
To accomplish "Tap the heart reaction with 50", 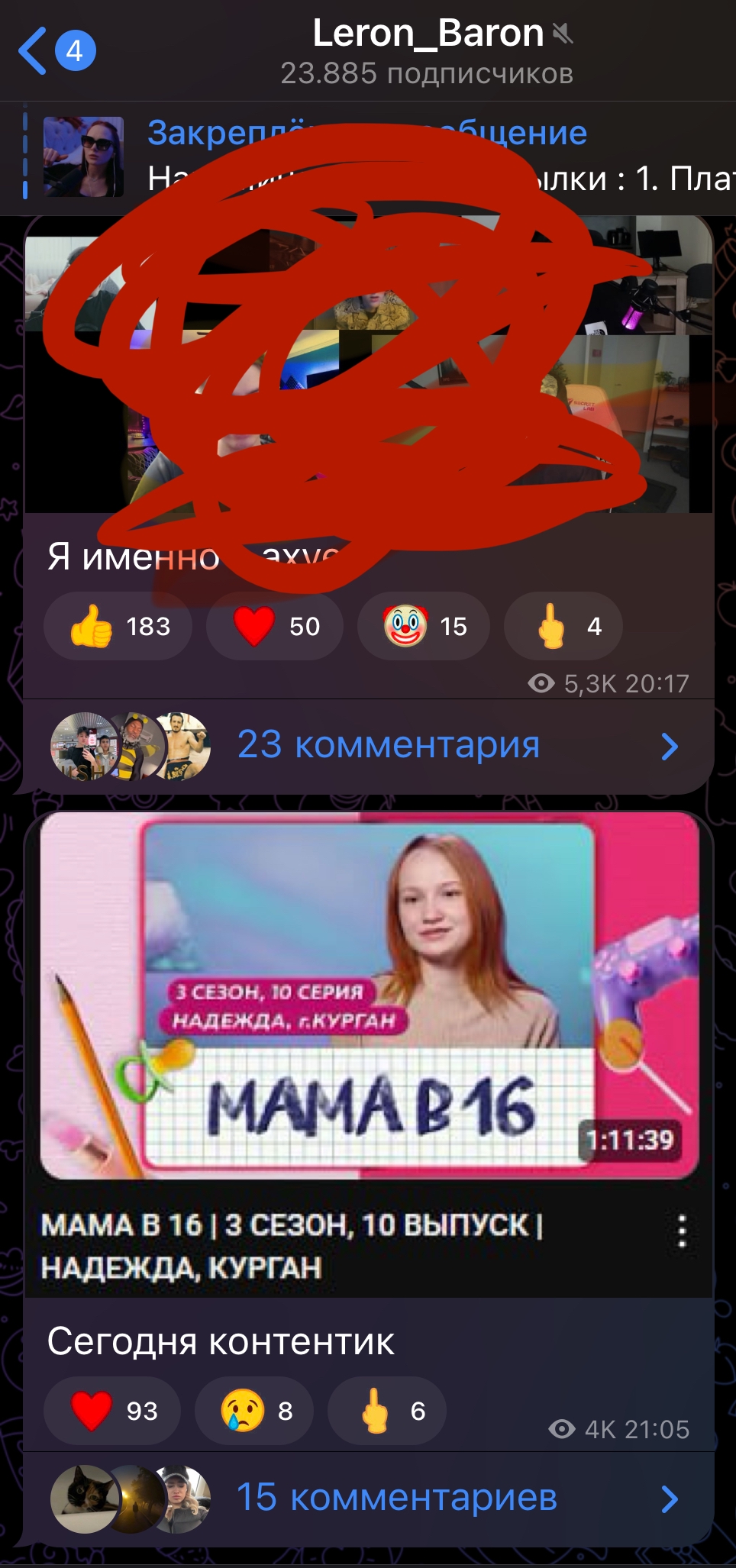I will pyautogui.click(x=275, y=626).
